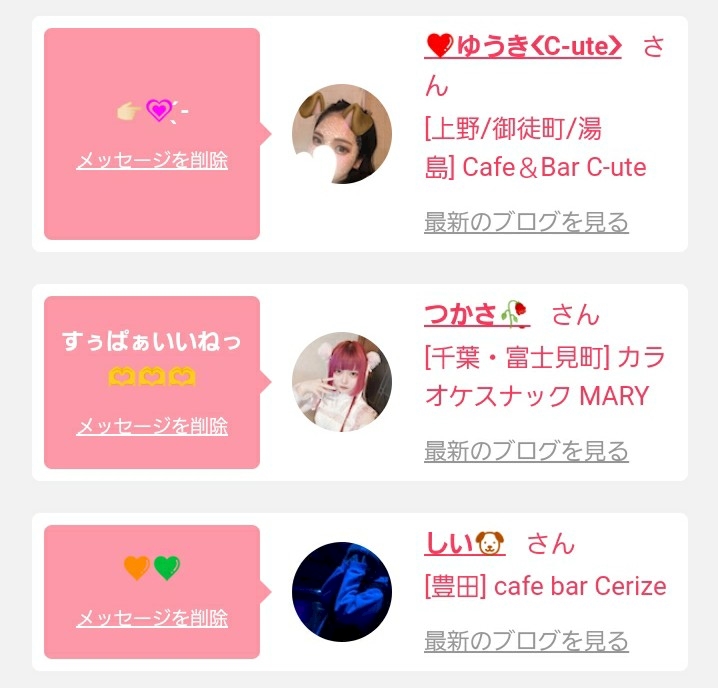718x688 pixels.
Task: Delete the message sent to ゆうき
Action: [152, 160]
